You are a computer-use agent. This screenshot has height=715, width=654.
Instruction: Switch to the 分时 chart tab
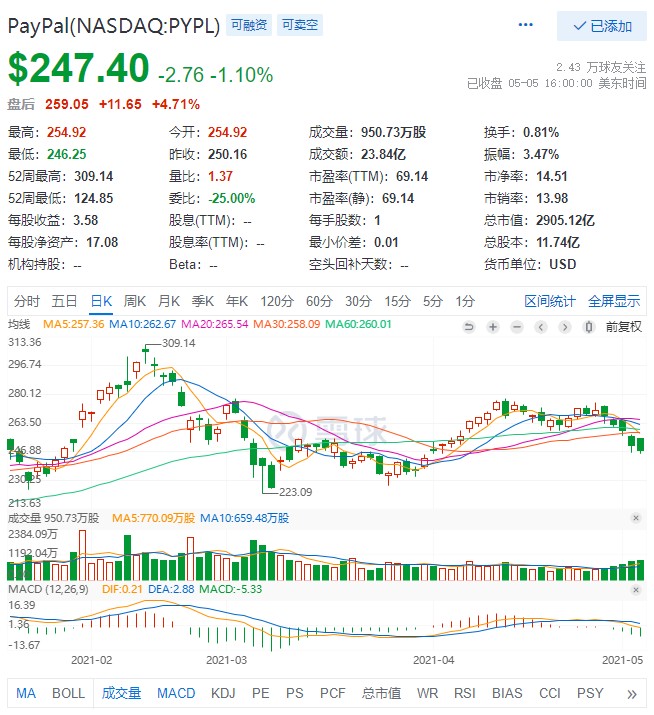point(27,301)
